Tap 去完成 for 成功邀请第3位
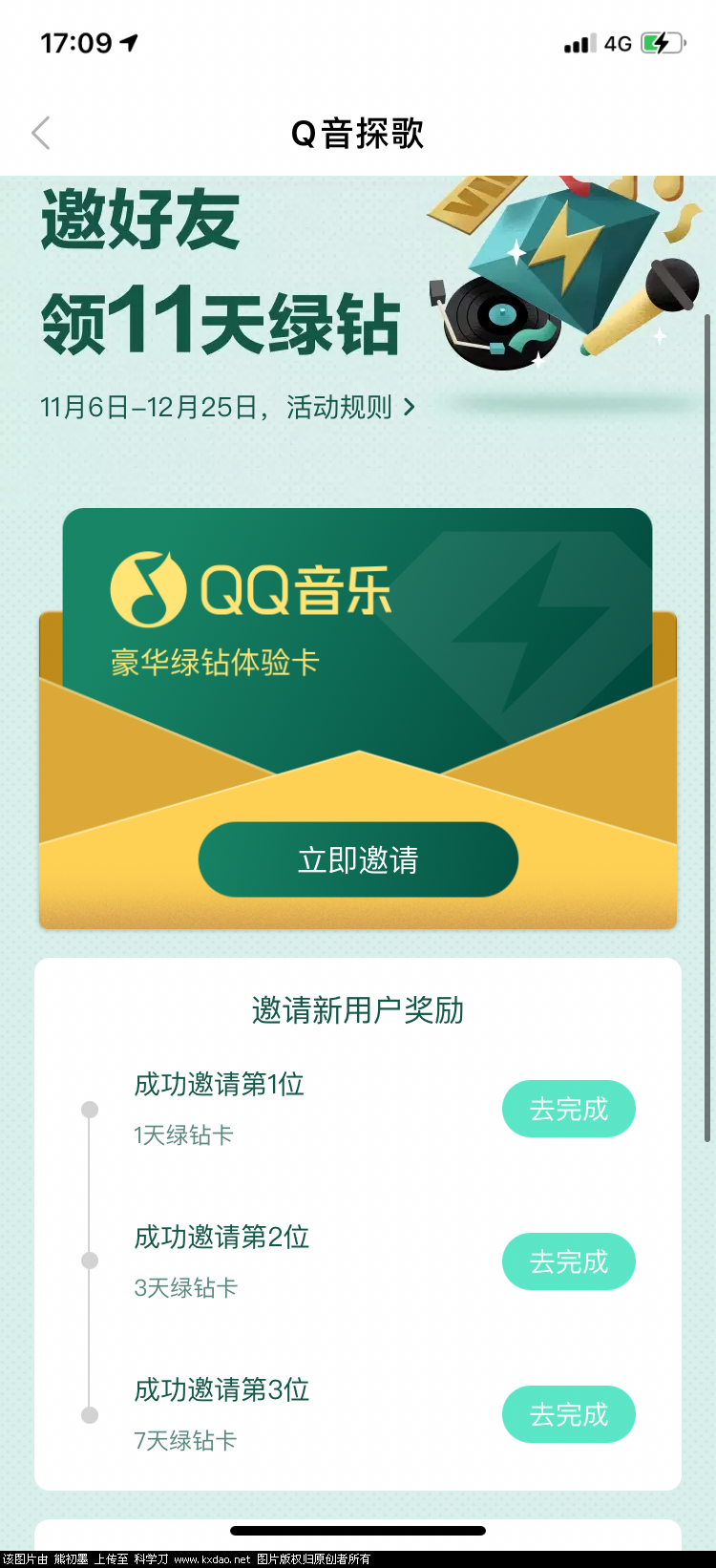This screenshot has width=716, height=1568. 568,1414
